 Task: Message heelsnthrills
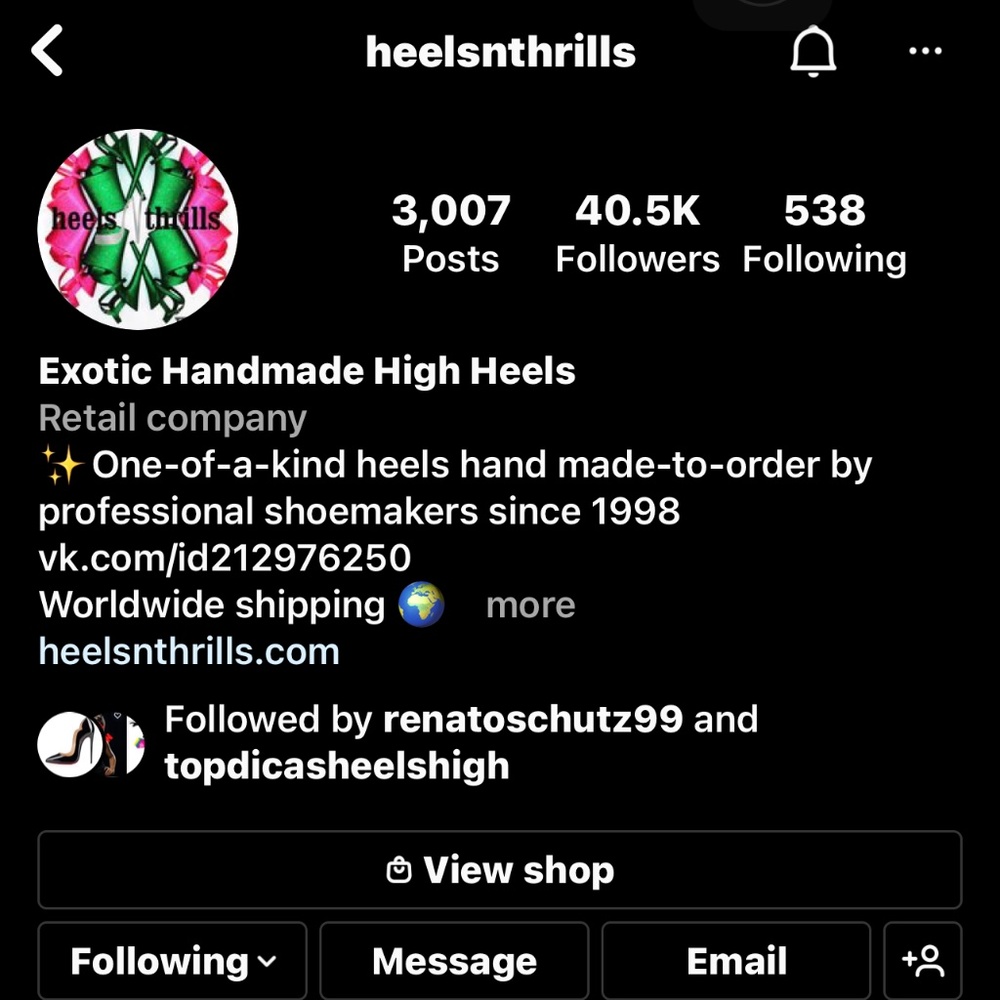click(x=454, y=961)
